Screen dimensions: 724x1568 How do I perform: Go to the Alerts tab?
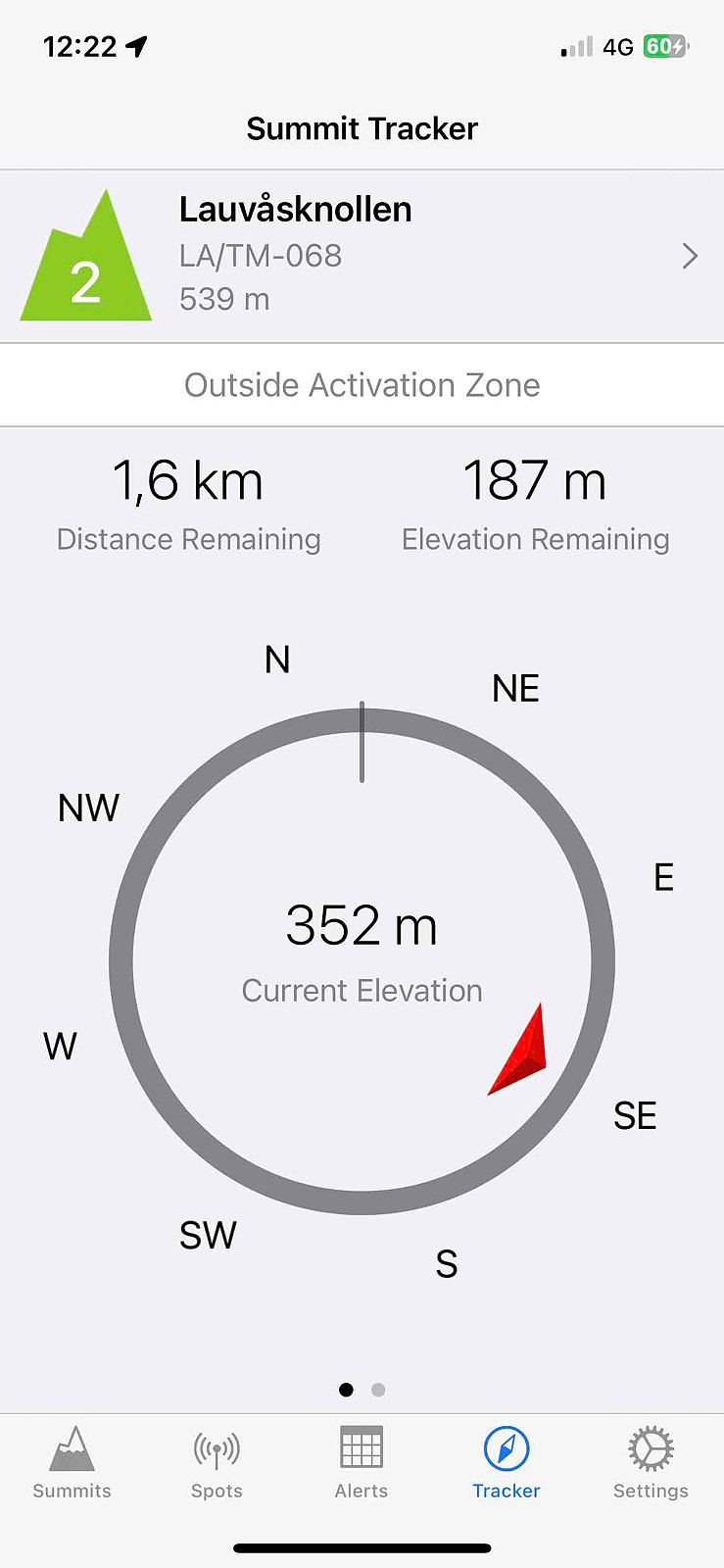tap(362, 1463)
